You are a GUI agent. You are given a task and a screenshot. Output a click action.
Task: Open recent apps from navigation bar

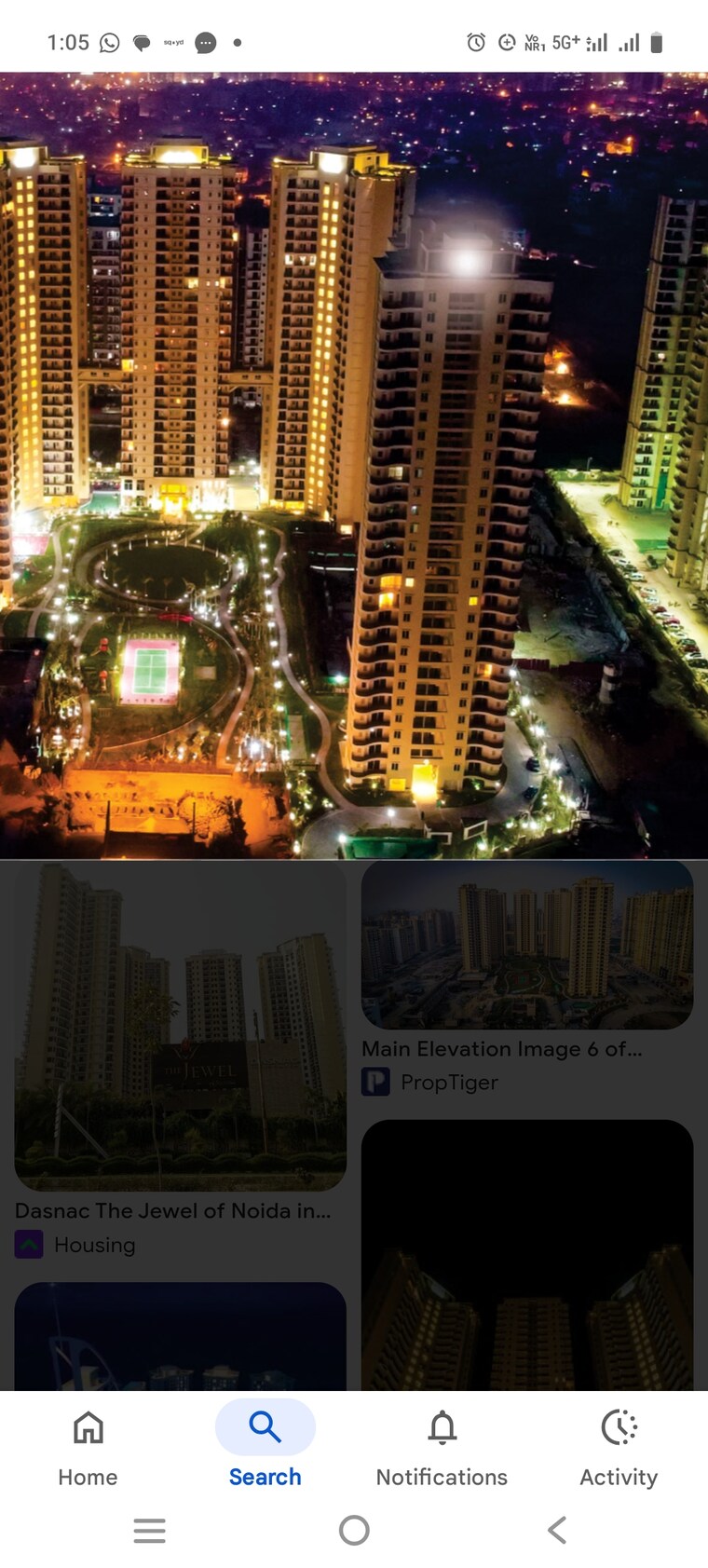tap(149, 1530)
